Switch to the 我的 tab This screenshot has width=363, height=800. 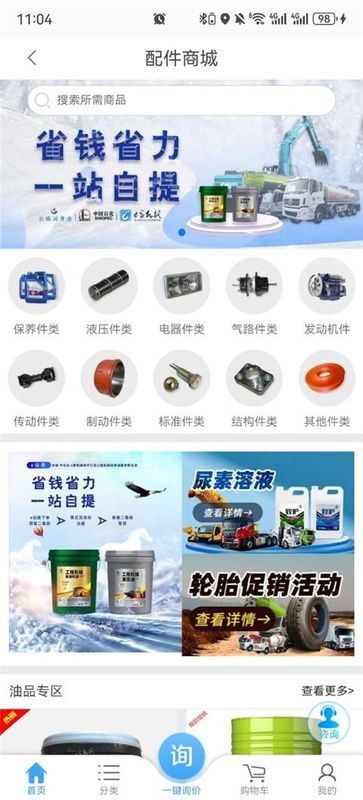(x=327, y=779)
